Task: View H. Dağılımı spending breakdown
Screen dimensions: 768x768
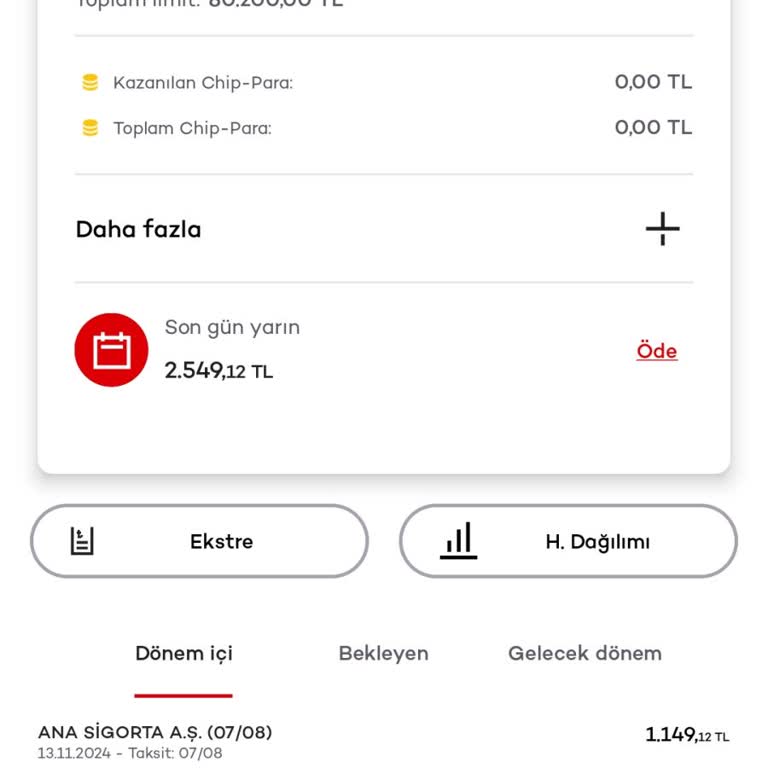Action: 568,541
